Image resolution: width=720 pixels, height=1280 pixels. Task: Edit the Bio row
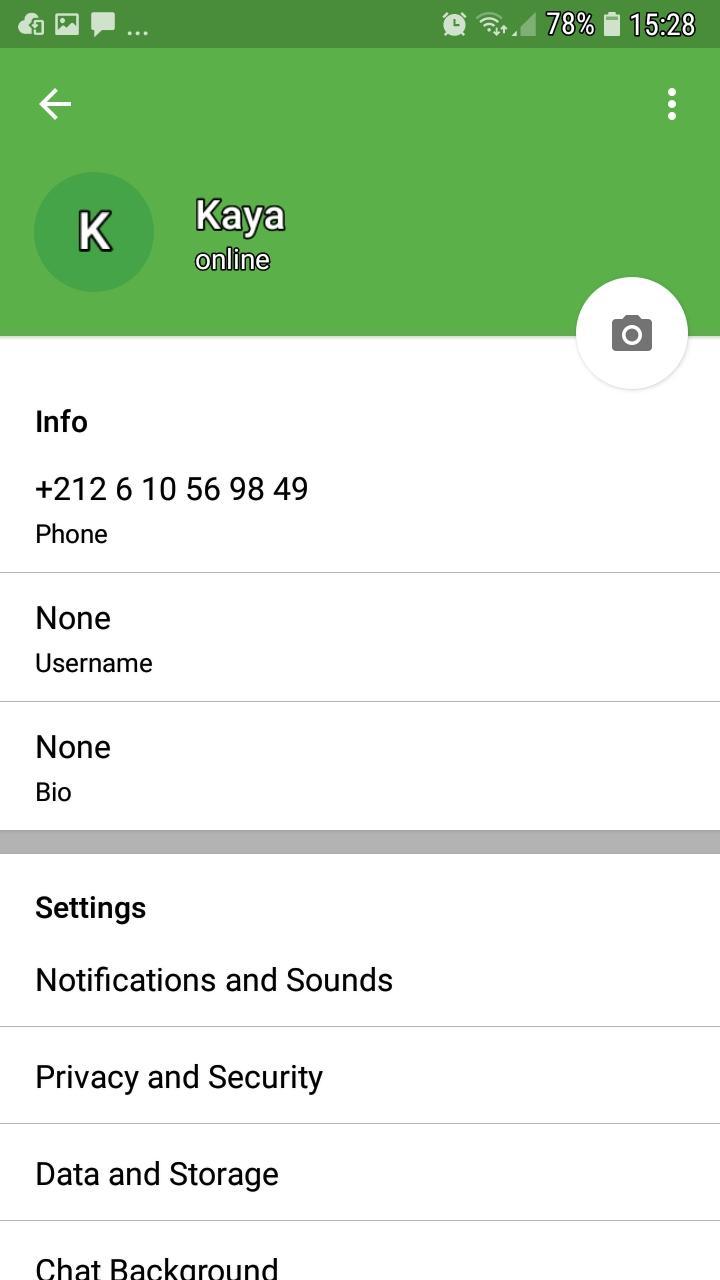coord(360,767)
